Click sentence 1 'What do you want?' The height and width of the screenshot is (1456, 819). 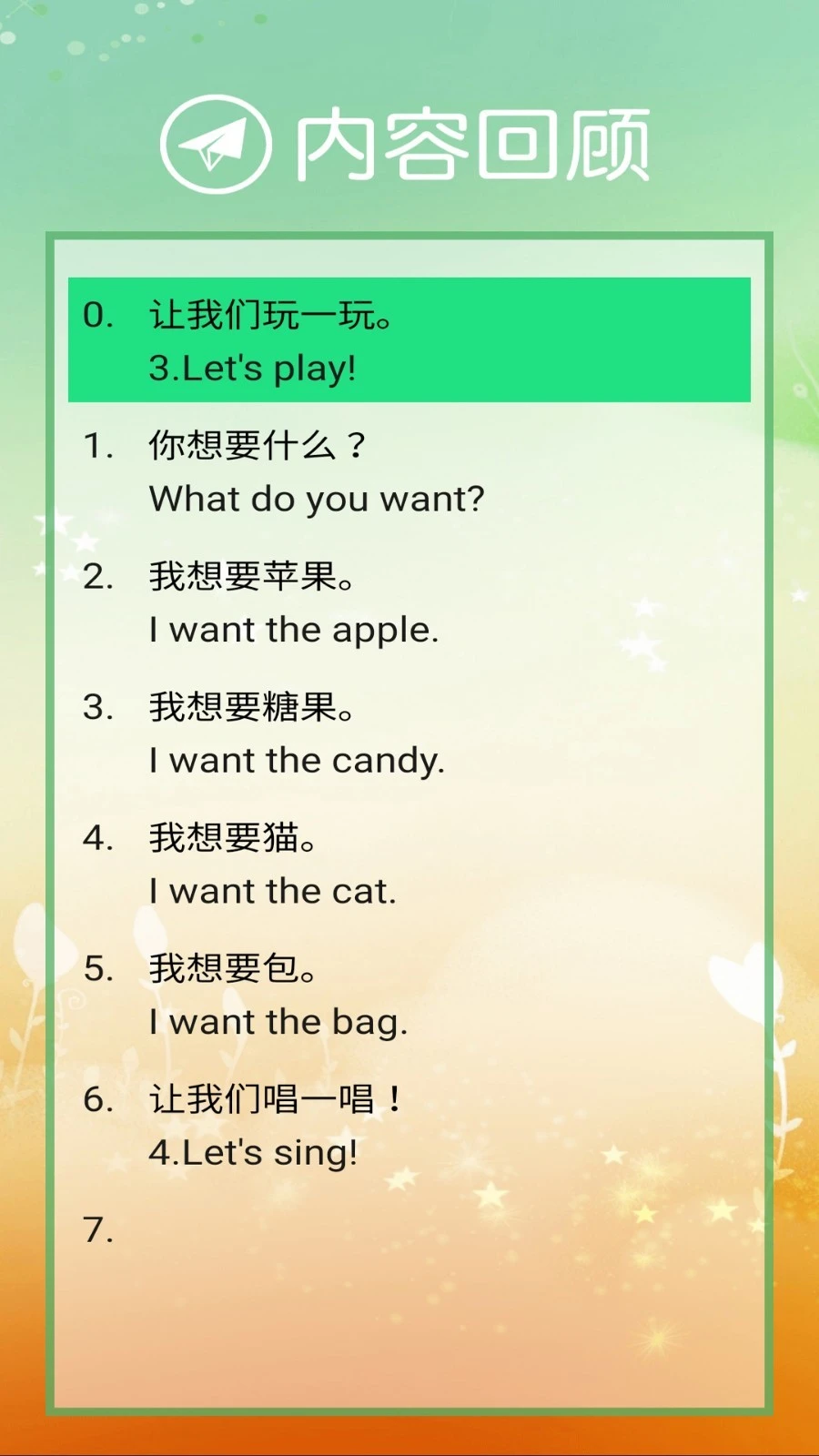[318, 499]
